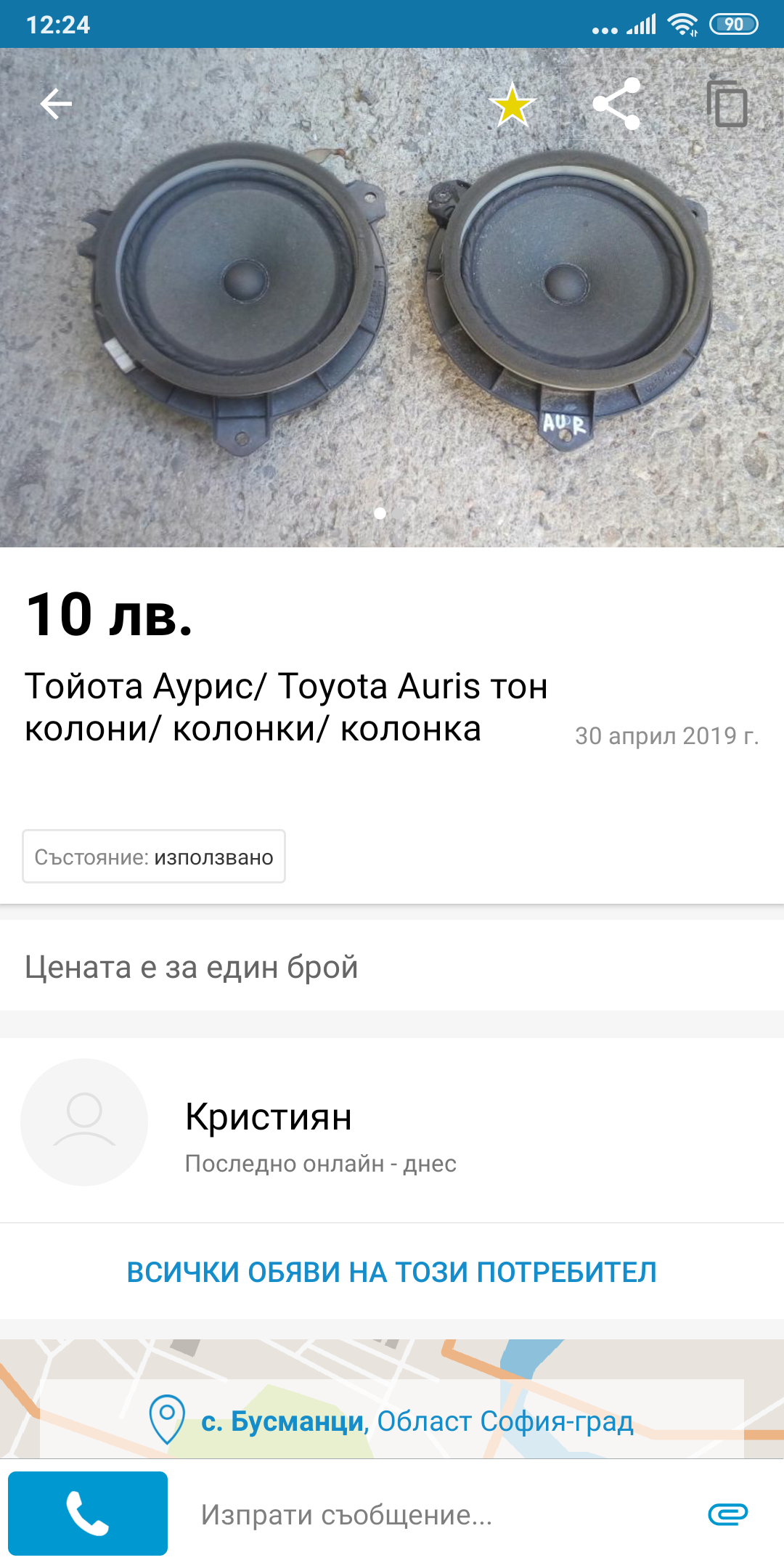Tap the battery indicator showing 90
Viewport: 784px width, 1568px height.
tap(735, 23)
